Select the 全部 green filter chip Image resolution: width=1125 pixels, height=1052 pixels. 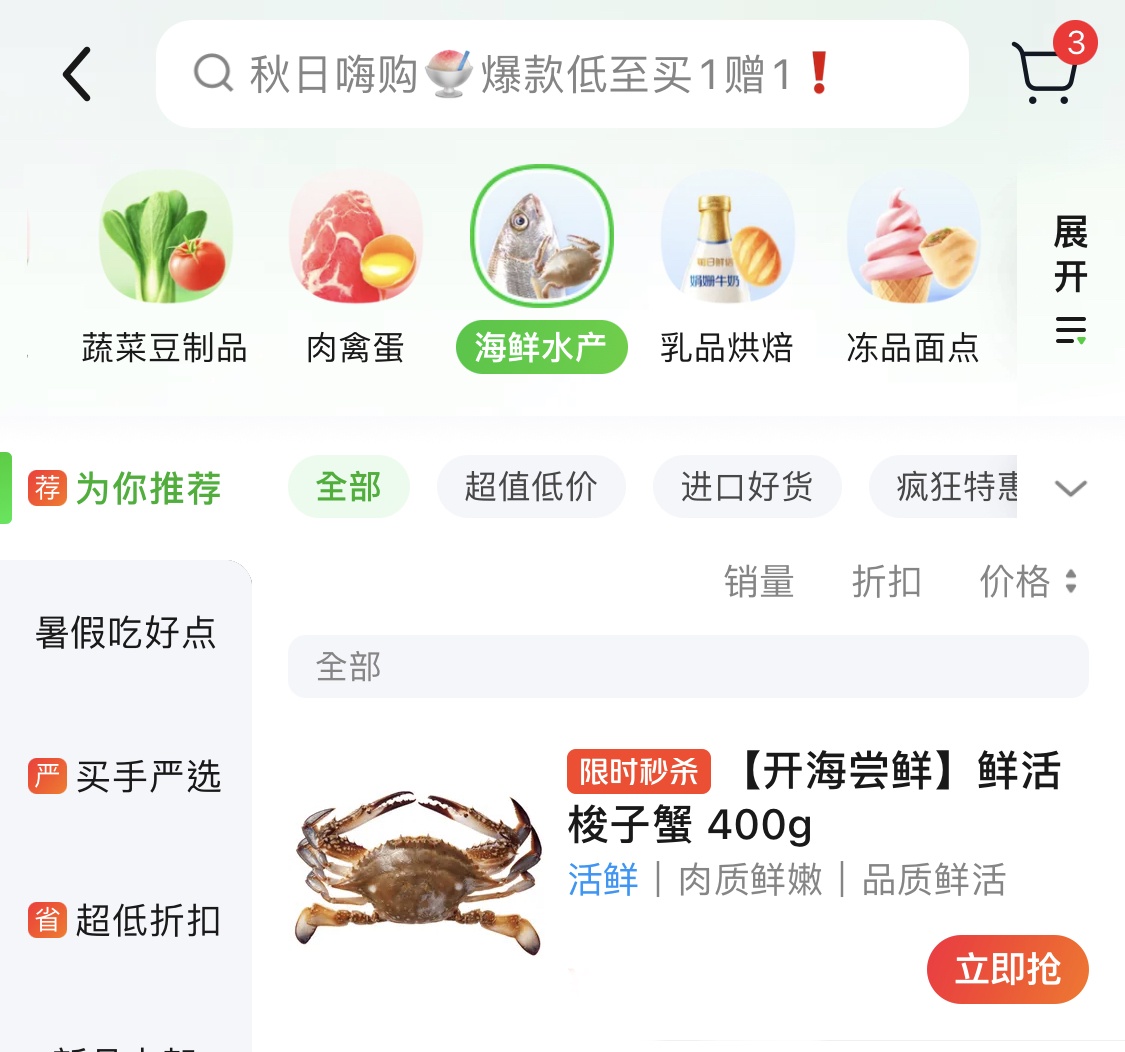point(348,488)
